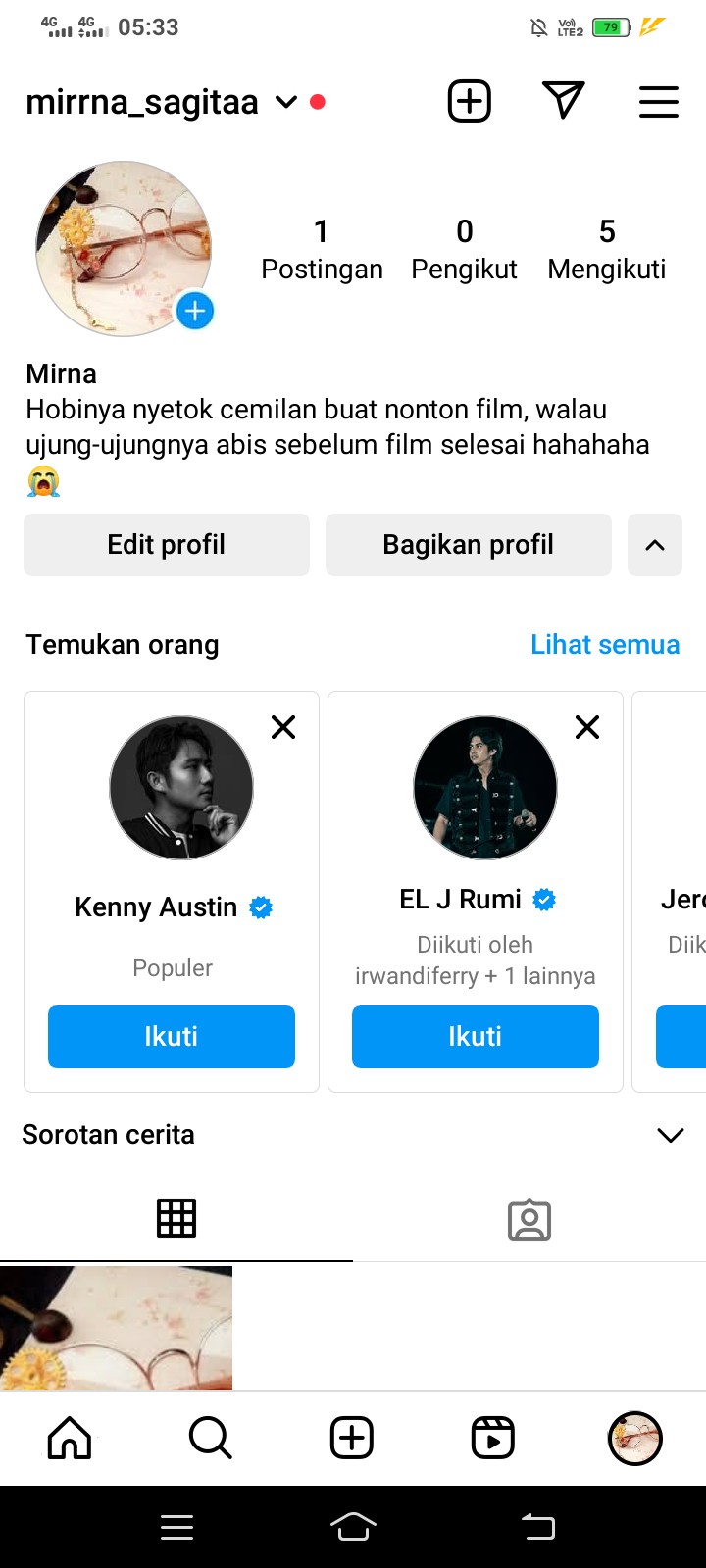Image resolution: width=706 pixels, height=1568 pixels.
Task: Open the direct messages paper plane
Action: (563, 101)
